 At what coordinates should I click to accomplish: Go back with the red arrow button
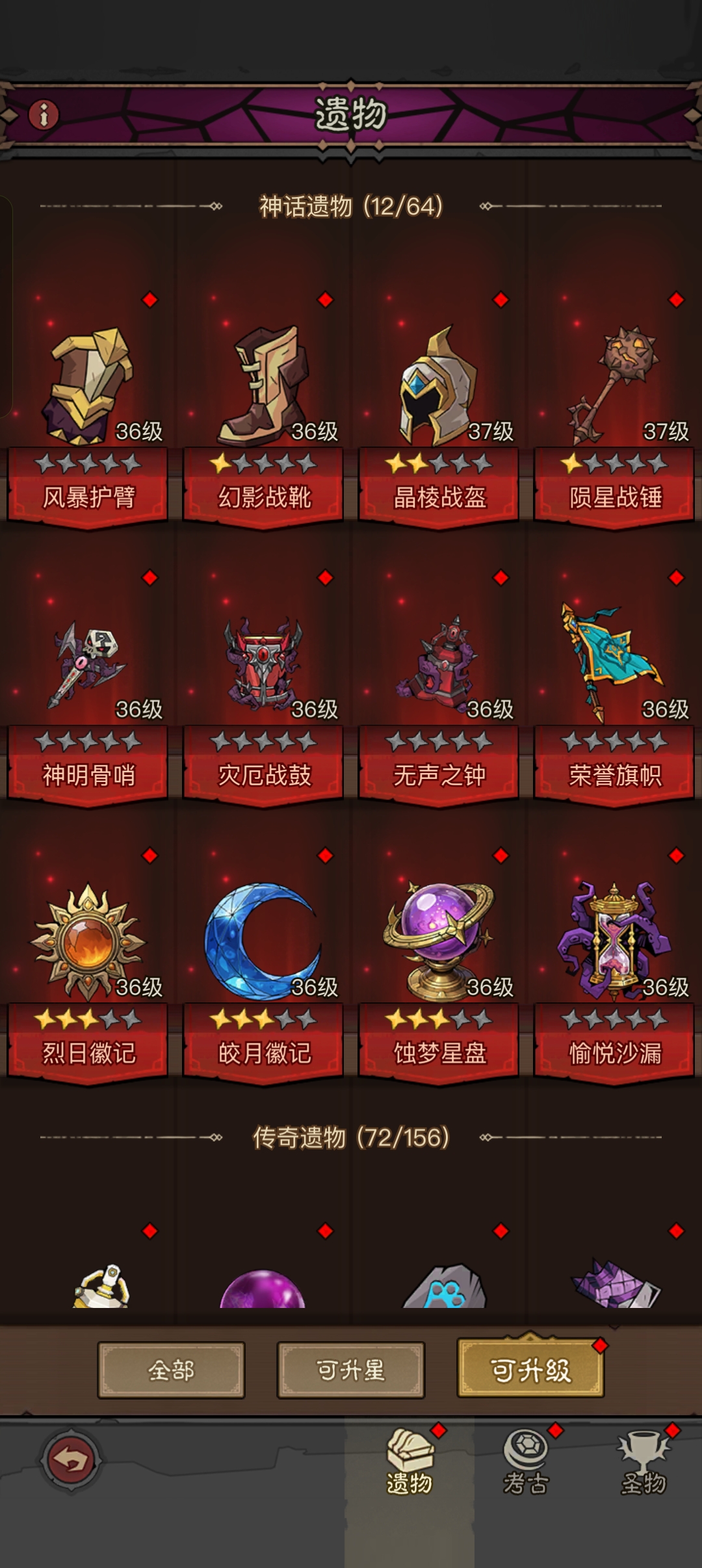coord(70,1460)
